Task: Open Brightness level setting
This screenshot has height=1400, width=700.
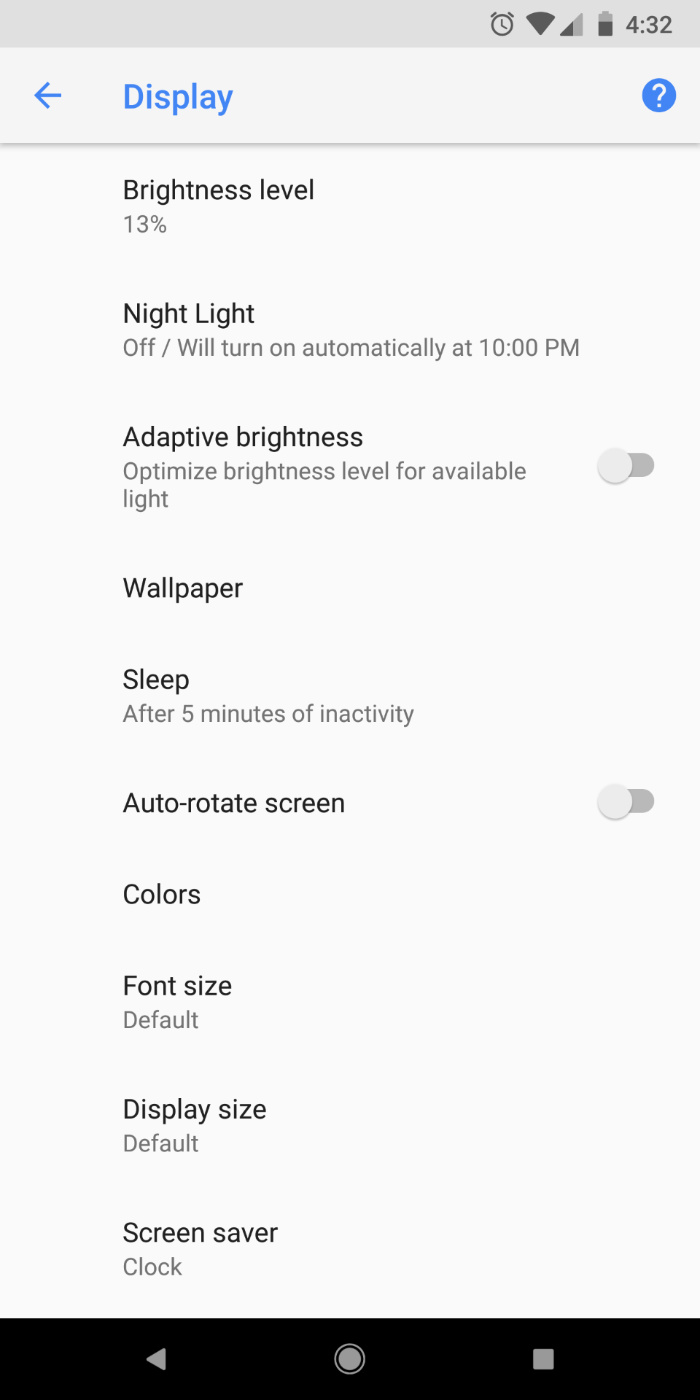Action: [218, 206]
